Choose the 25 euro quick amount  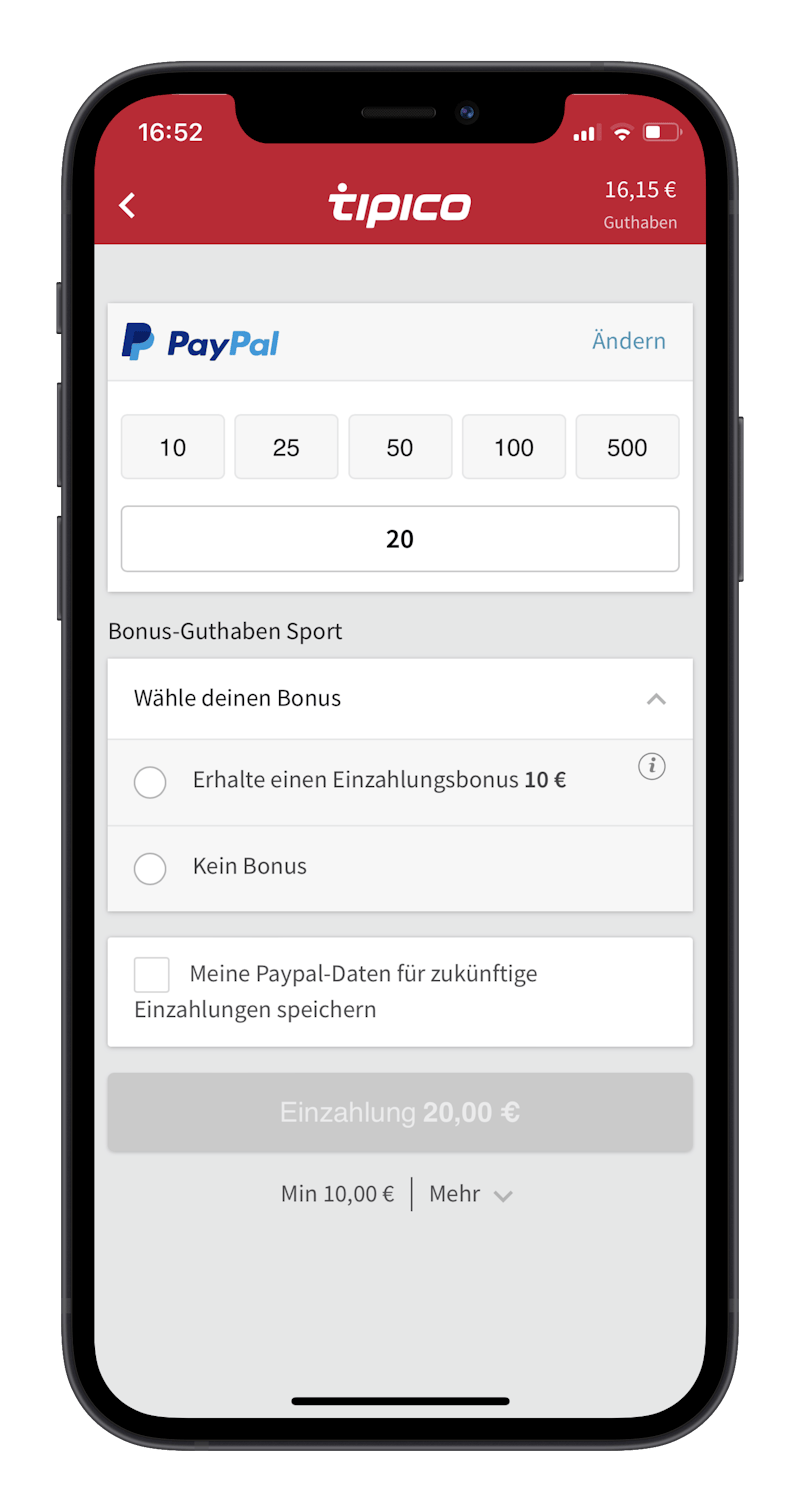coord(286,447)
